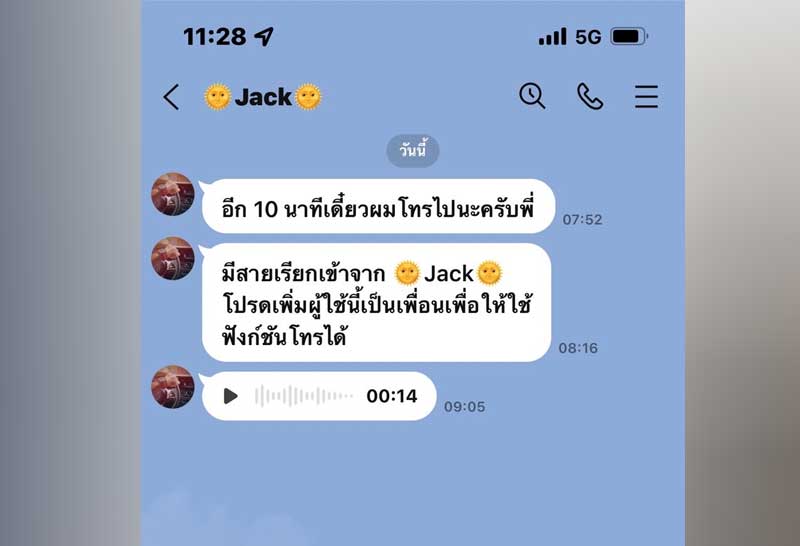Open the chat menu
Image resolution: width=800 pixels, height=546 pixels.
click(646, 96)
